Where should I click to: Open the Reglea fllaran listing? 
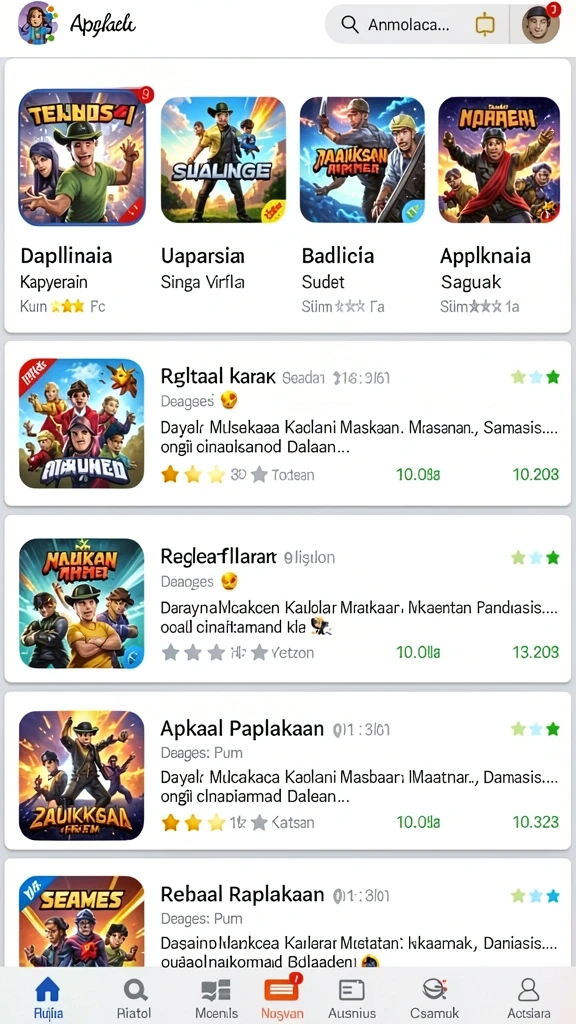(x=288, y=599)
